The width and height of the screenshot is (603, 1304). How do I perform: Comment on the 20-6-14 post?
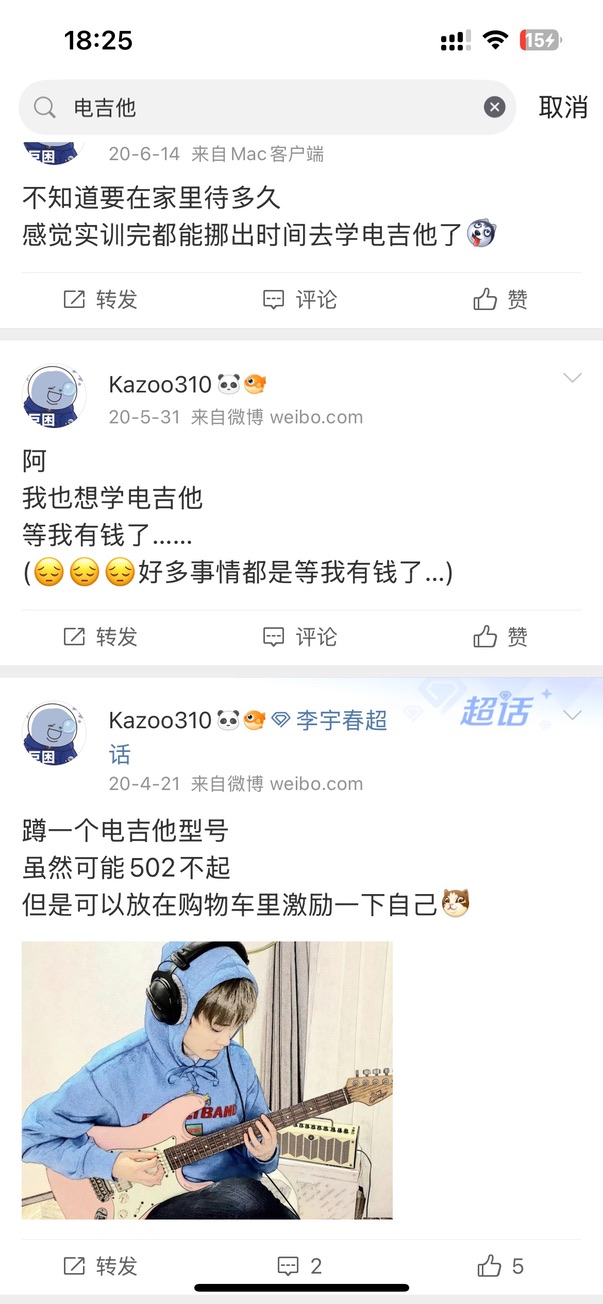click(300, 299)
